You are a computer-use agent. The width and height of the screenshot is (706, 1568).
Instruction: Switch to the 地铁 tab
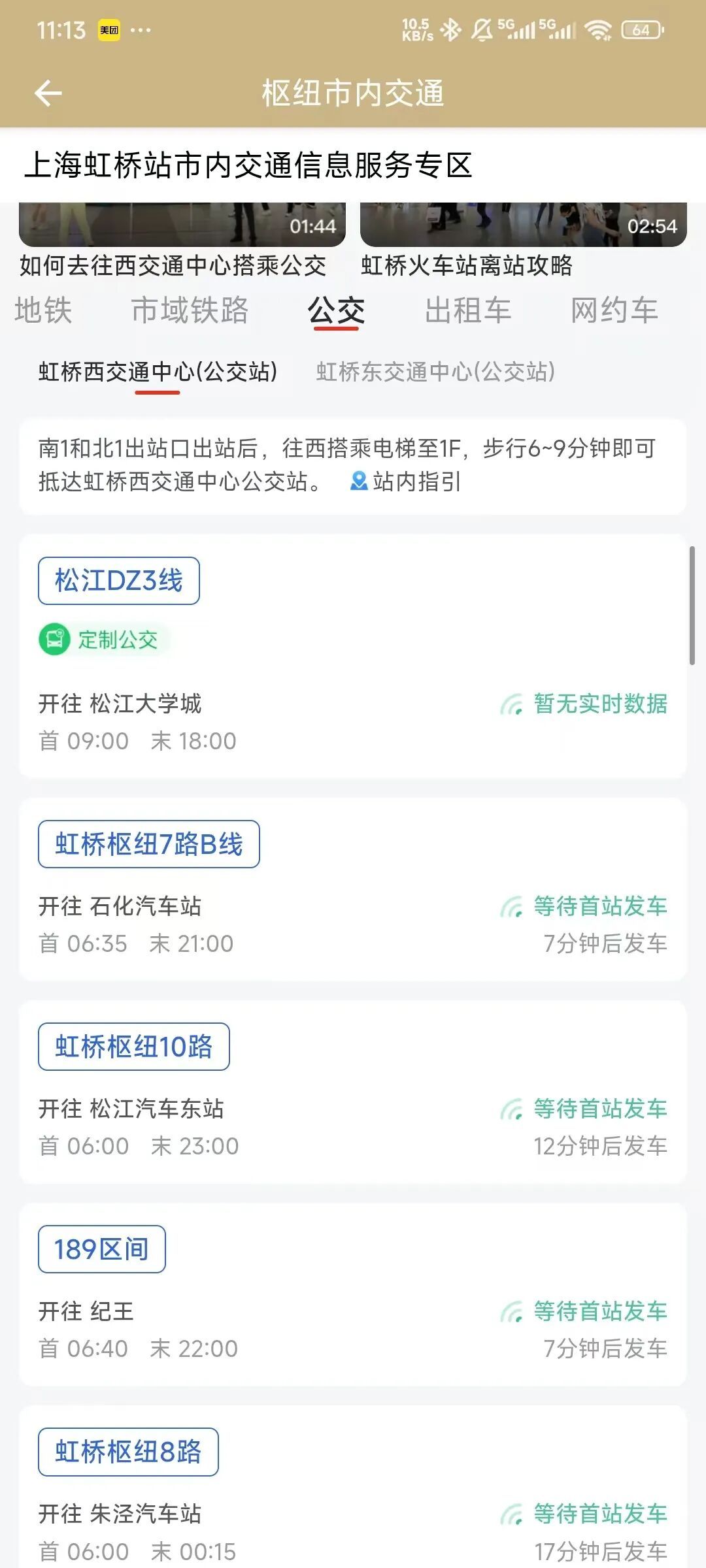click(x=43, y=310)
